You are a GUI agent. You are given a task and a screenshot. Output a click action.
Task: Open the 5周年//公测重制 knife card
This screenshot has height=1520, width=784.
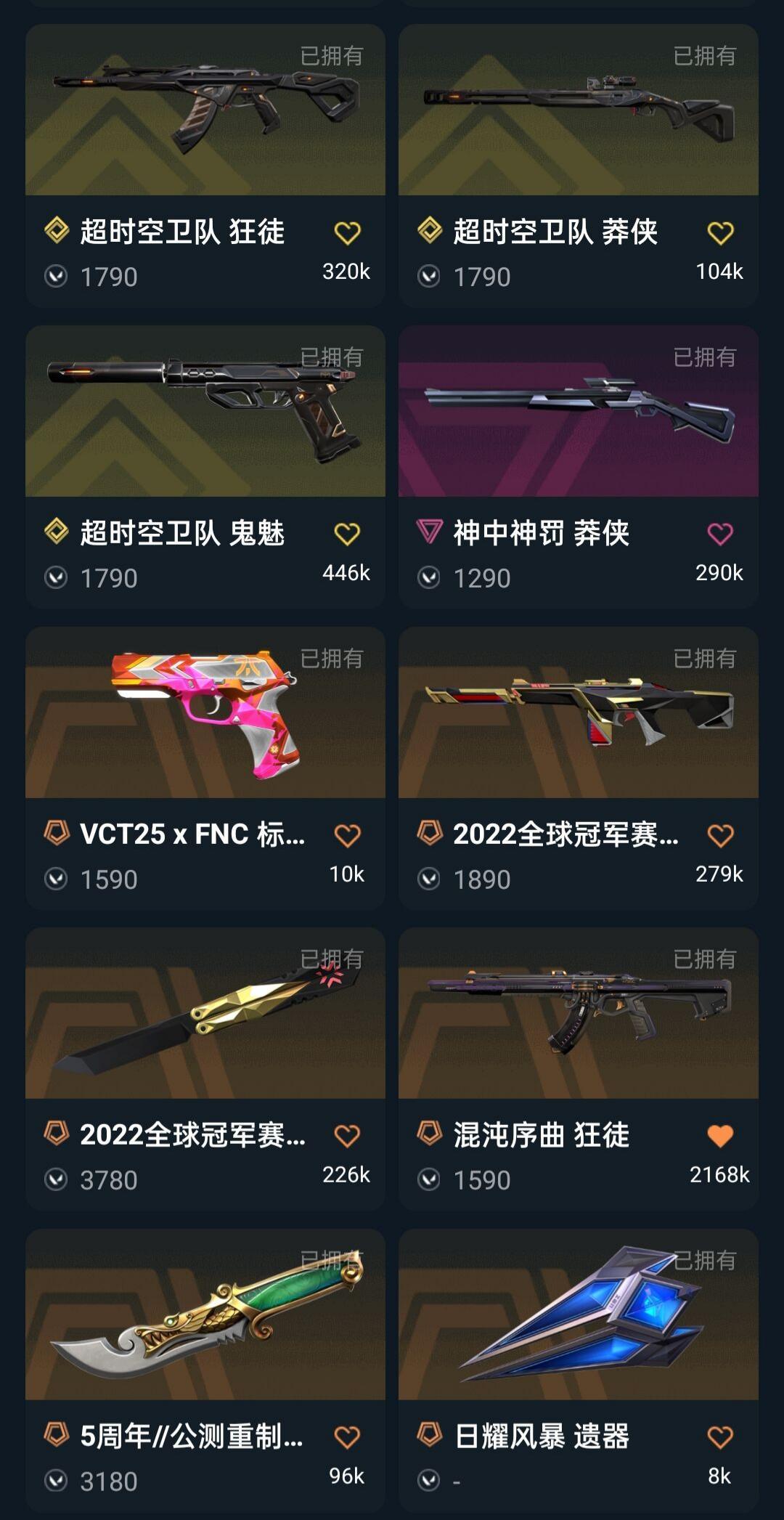coord(205,1315)
